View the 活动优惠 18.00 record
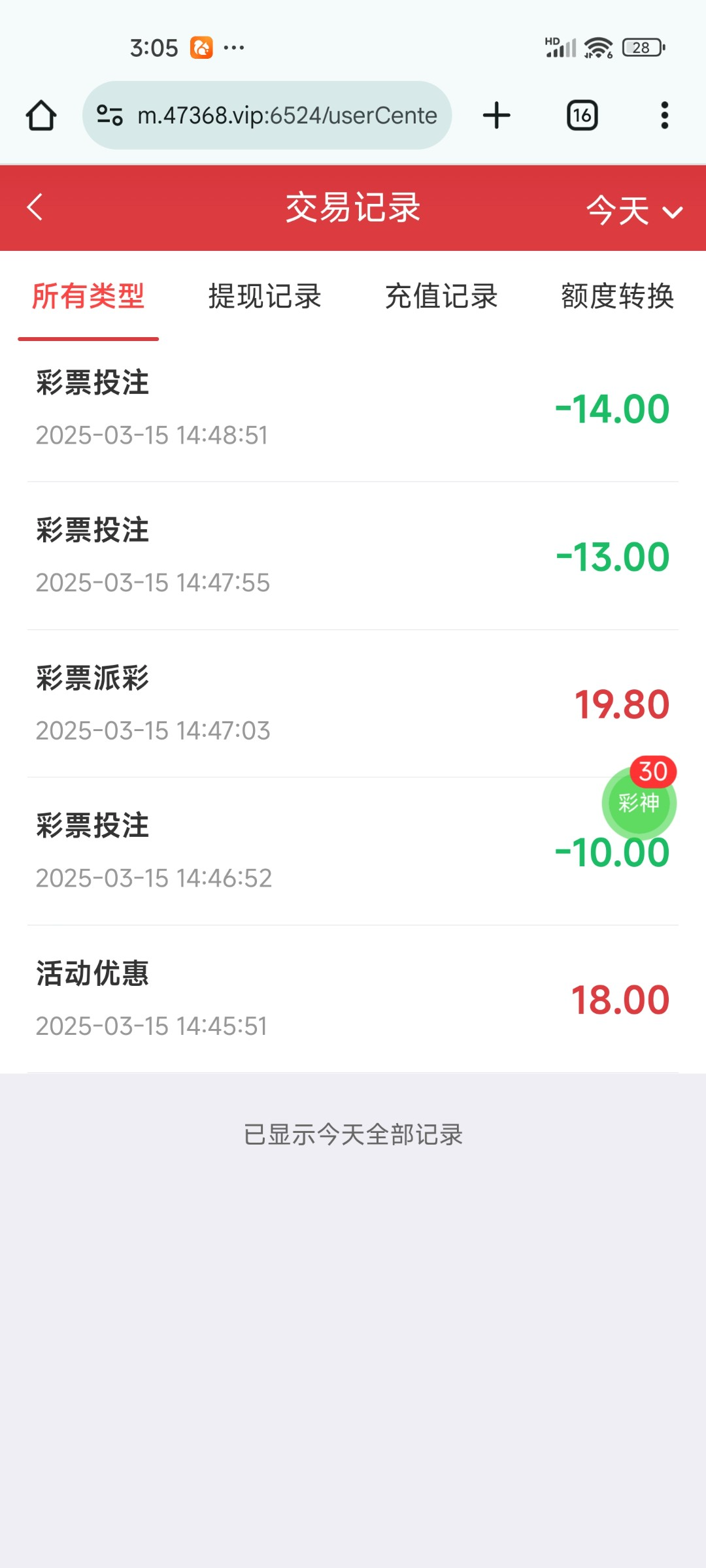The width and height of the screenshot is (706, 1568). 353,999
